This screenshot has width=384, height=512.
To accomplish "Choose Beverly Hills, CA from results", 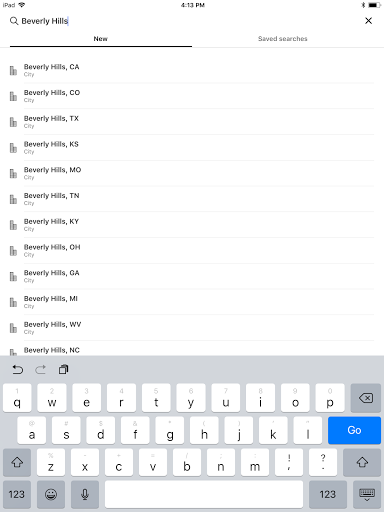I will click(x=192, y=70).
